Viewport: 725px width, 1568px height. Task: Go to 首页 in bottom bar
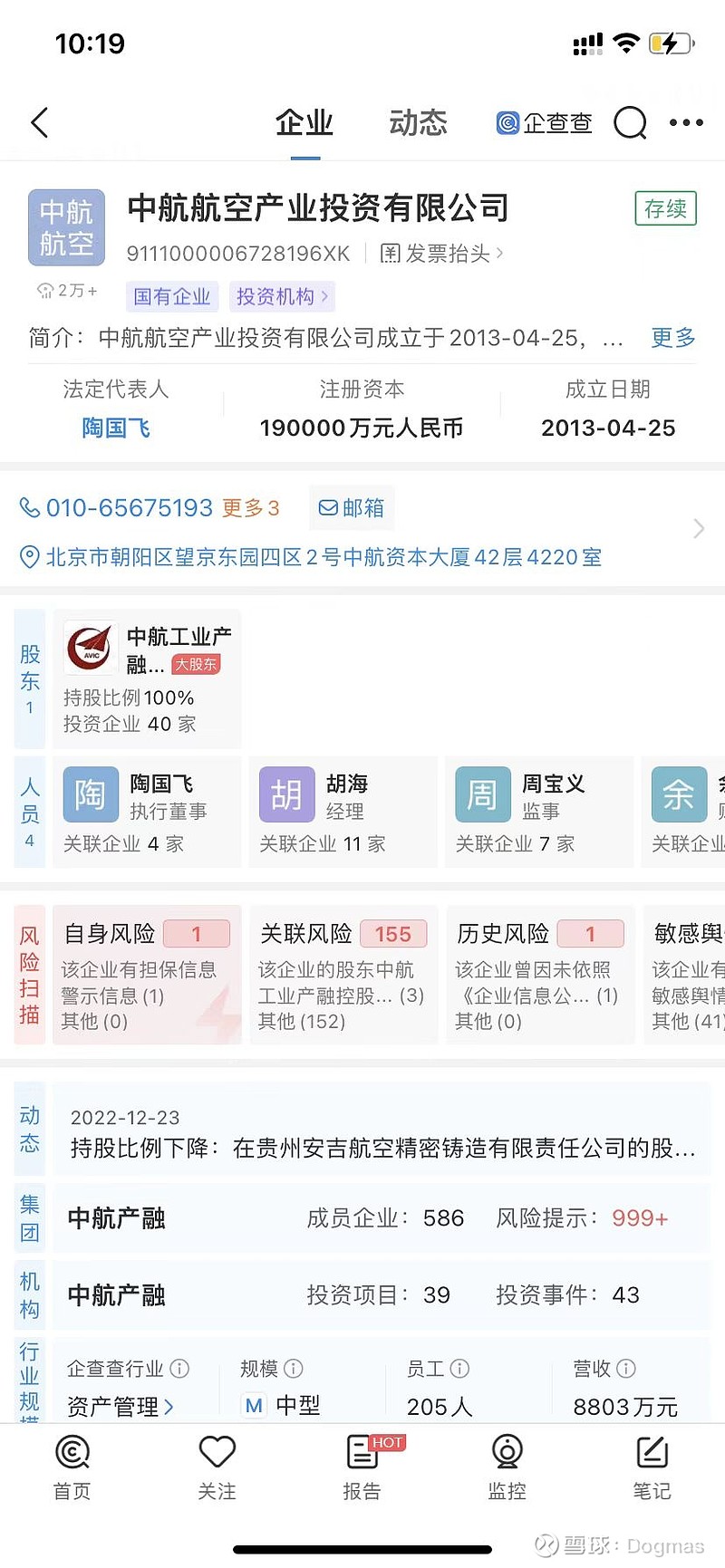pos(72,1467)
